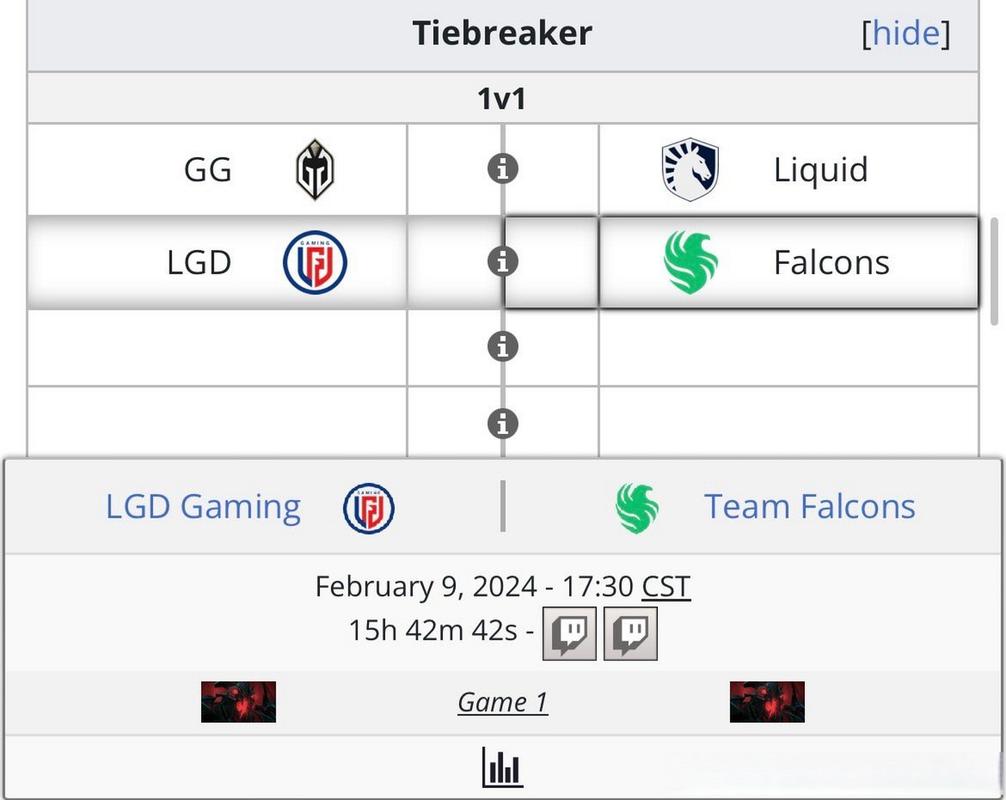The width and height of the screenshot is (1006, 800).
Task: Open the LGD Gaming team page
Action: [203, 507]
